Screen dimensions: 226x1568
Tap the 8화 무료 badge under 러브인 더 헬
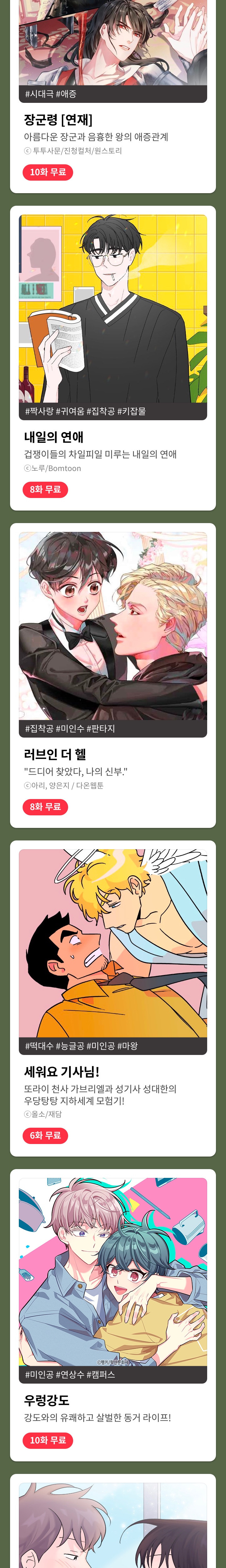click(45, 807)
